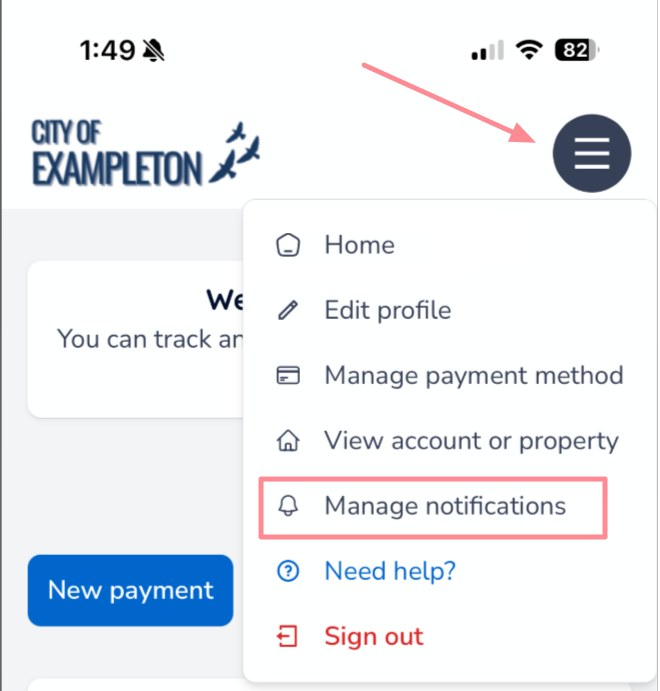The width and height of the screenshot is (660, 691).
Task: Close the hamburger menu button
Action: tap(591, 153)
